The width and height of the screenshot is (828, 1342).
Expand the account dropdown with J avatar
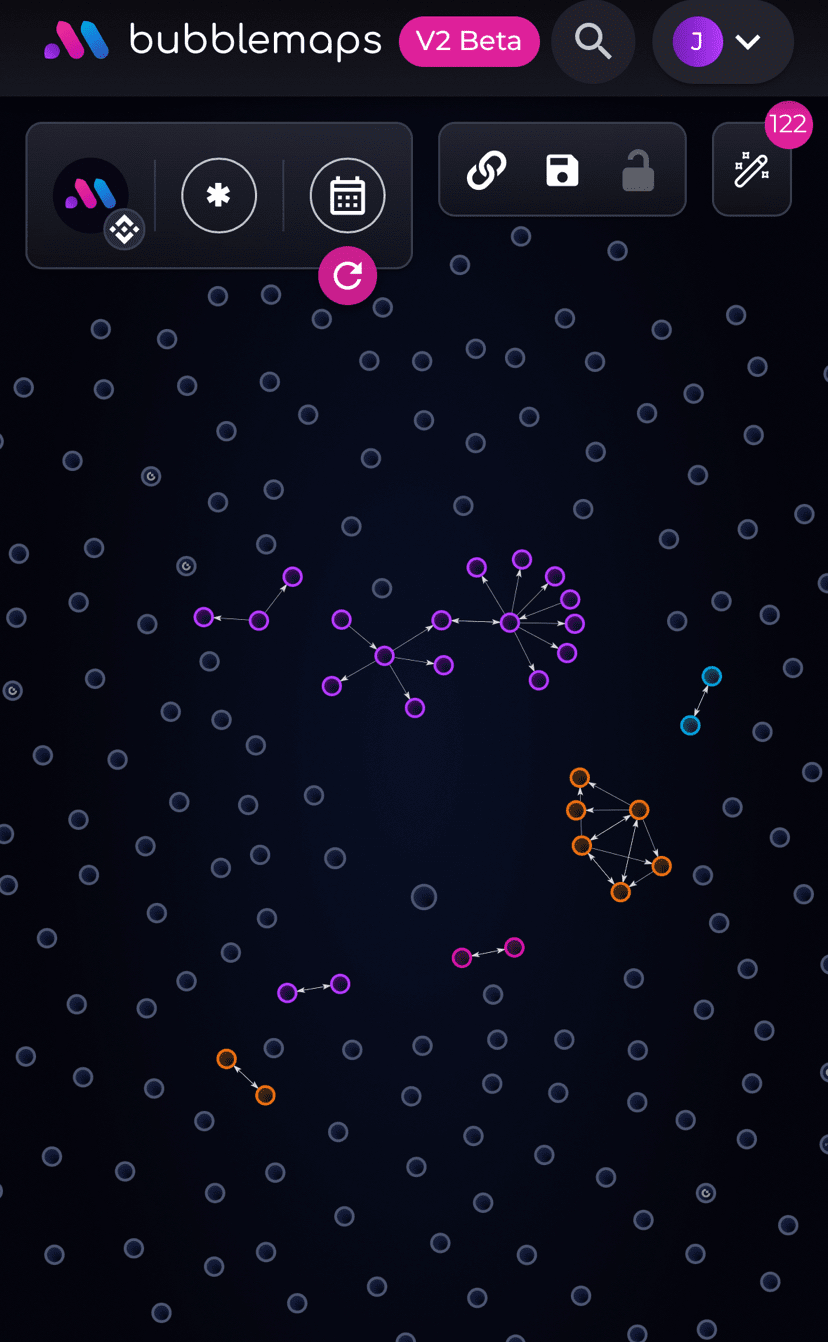pyautogui.click(x=722, y=42)
